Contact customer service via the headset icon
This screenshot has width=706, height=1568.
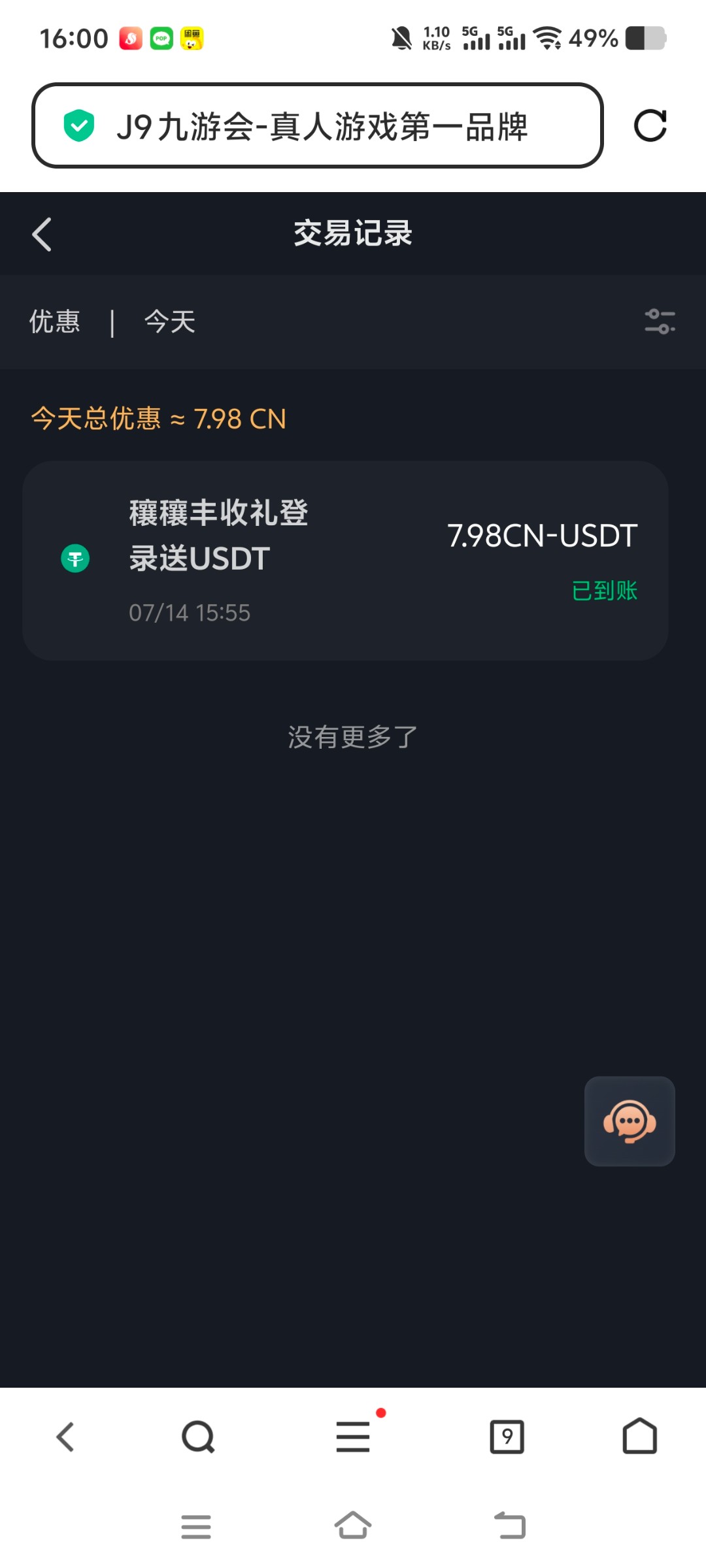tap(630, 1121)
